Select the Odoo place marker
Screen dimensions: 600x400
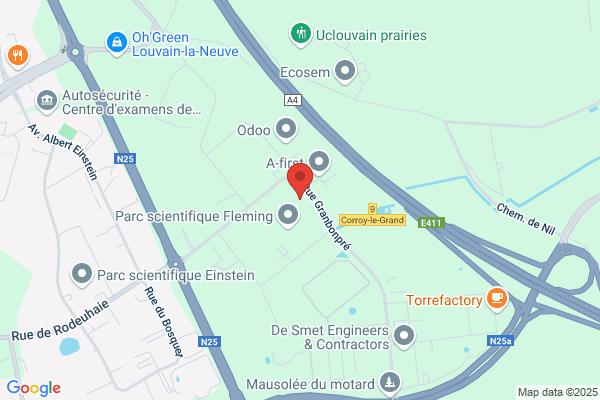click(286, 129)
